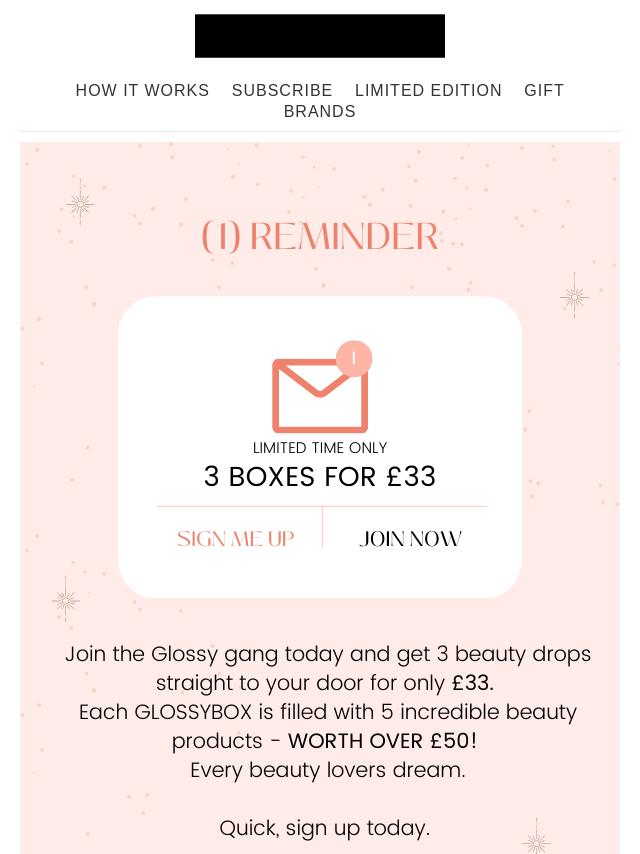Image resolution: width=640 pixels, height=854 pixels.
Task: Browse the BRANDS page
Action: tap(320, 111)
